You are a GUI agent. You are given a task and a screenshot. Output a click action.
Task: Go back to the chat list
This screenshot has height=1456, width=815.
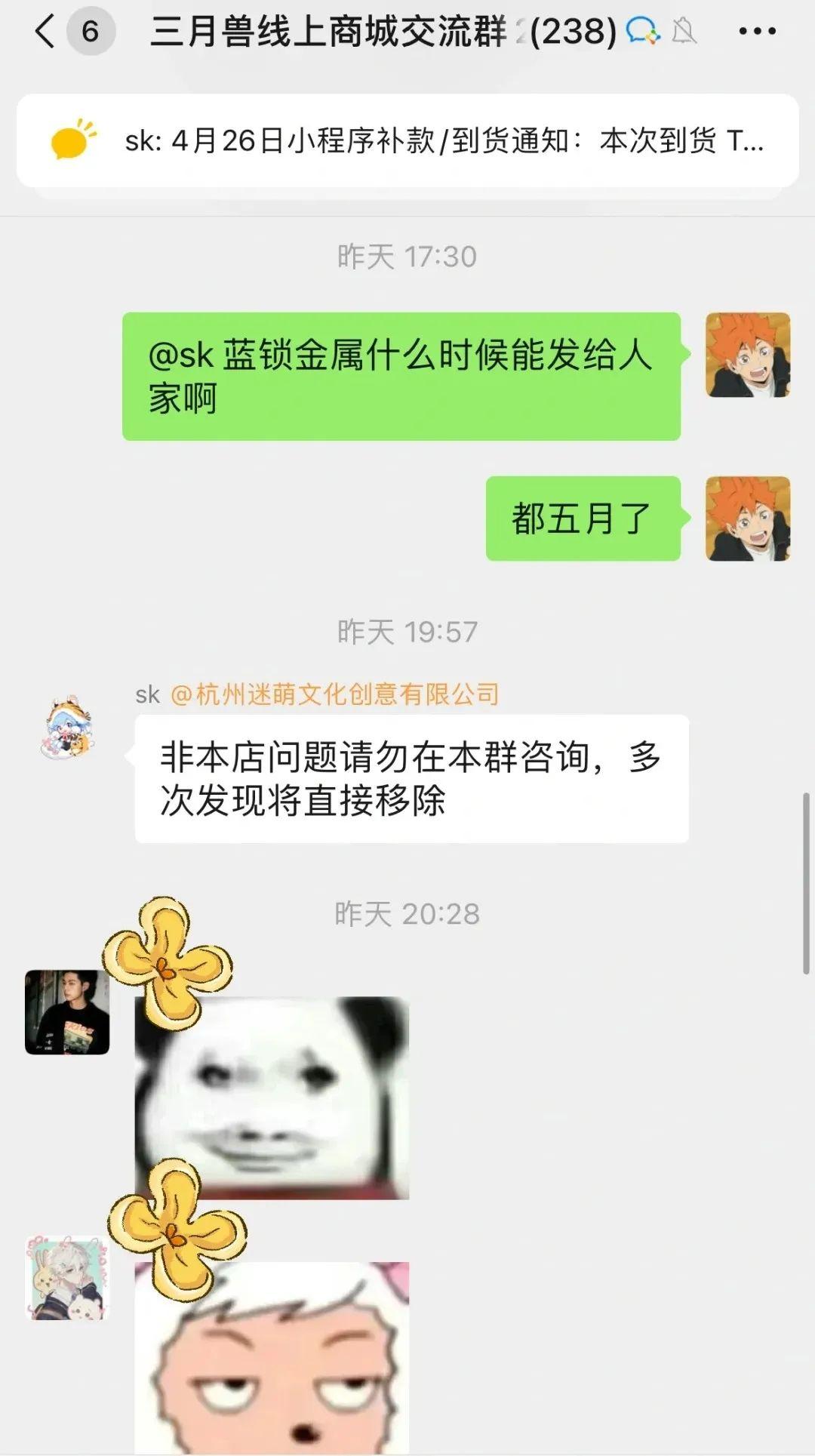45,32
